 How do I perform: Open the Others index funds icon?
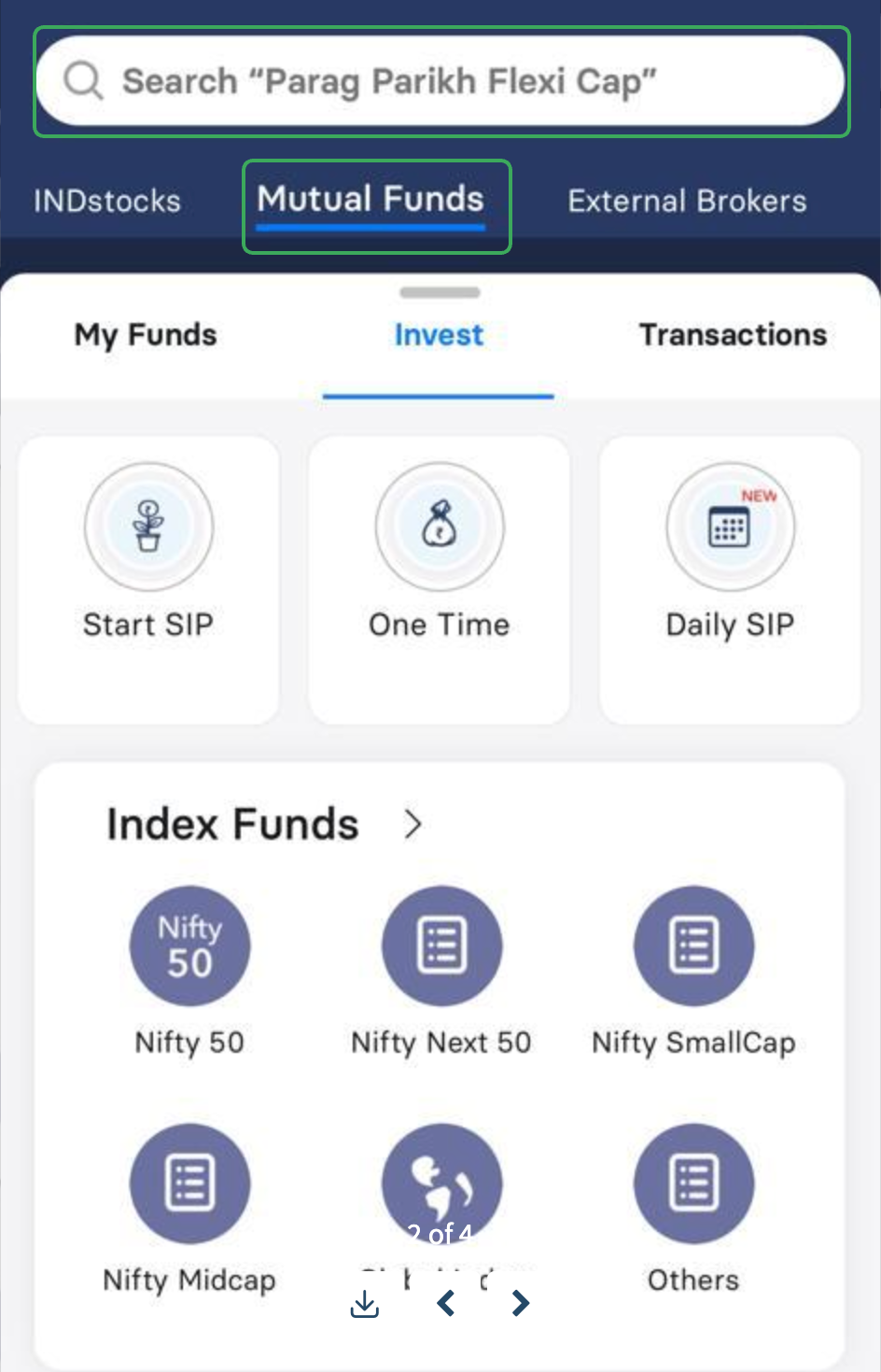[692, 1183]
